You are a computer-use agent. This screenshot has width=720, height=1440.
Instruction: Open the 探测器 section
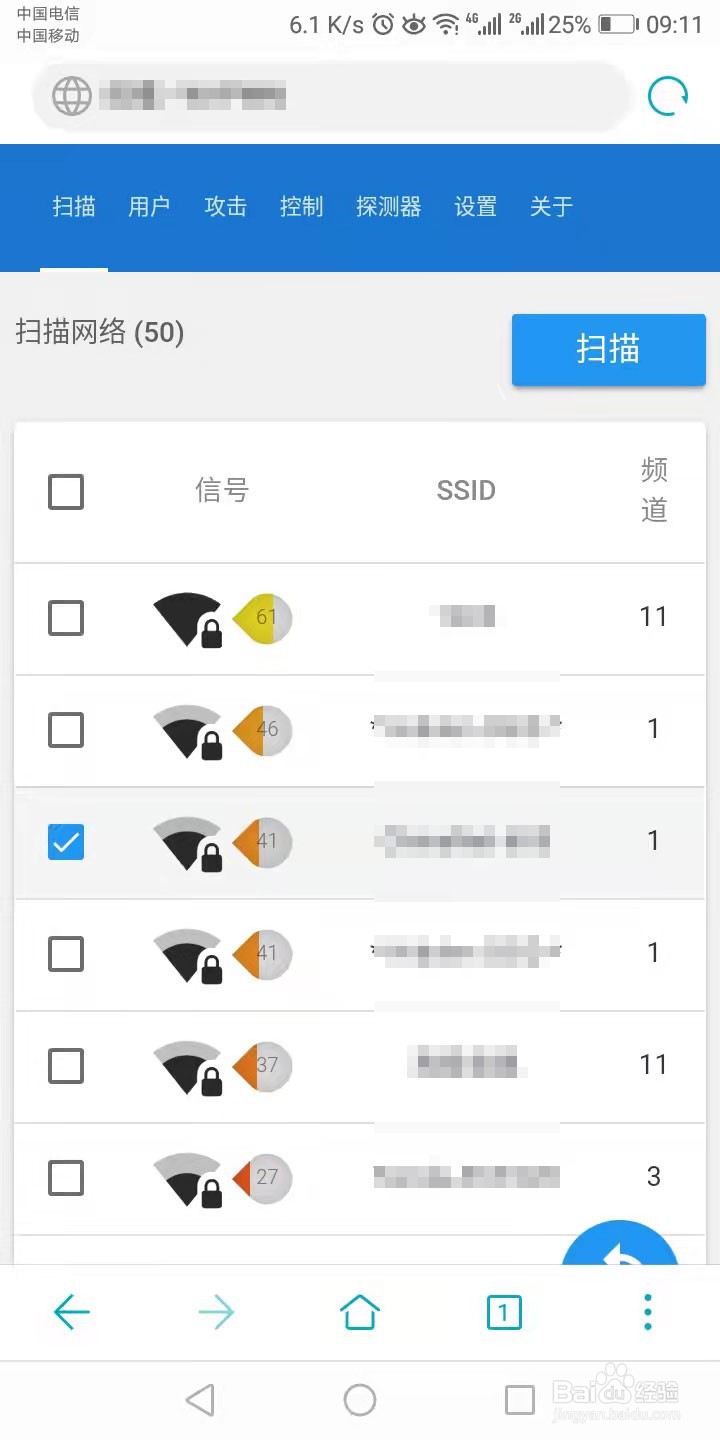pos(388,207)
